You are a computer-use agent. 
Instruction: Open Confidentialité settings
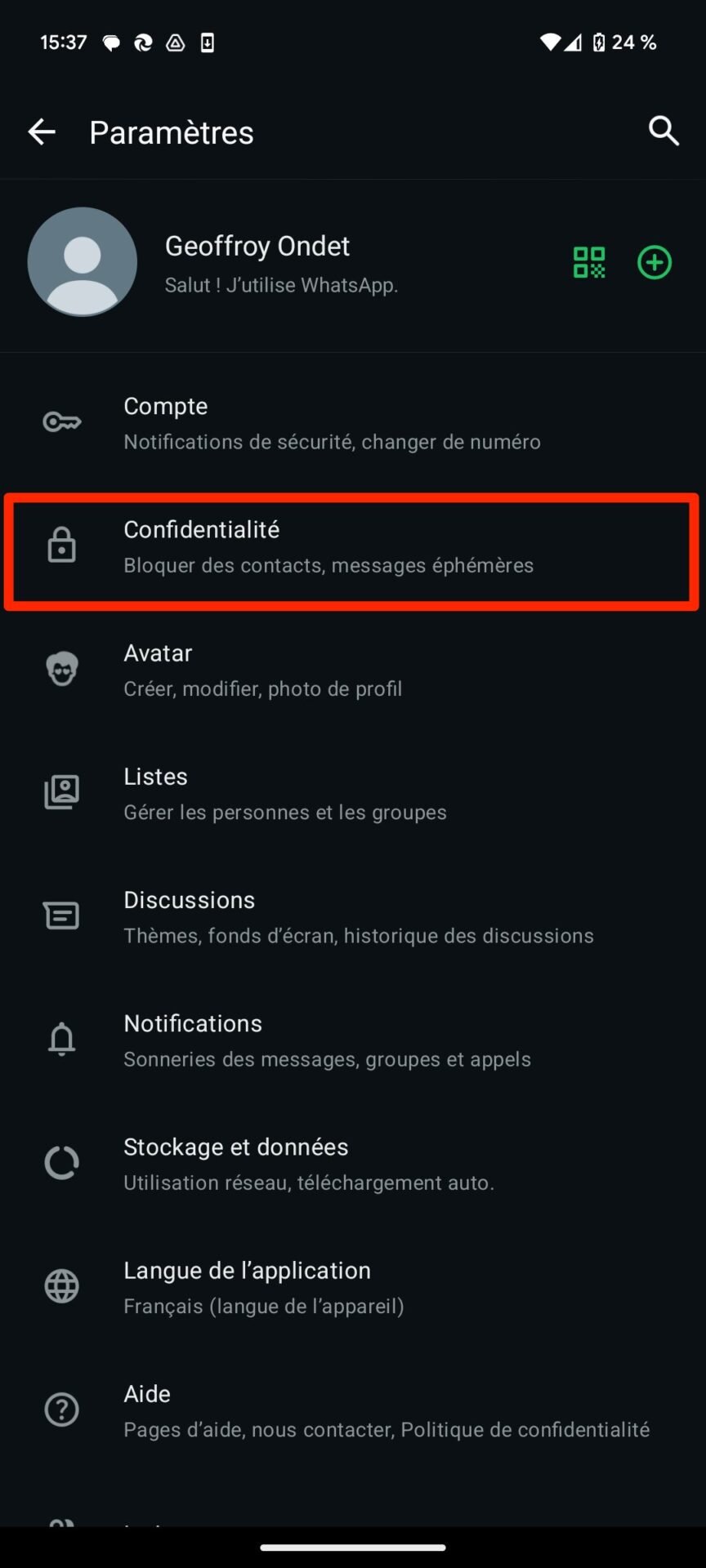(353, 547)
